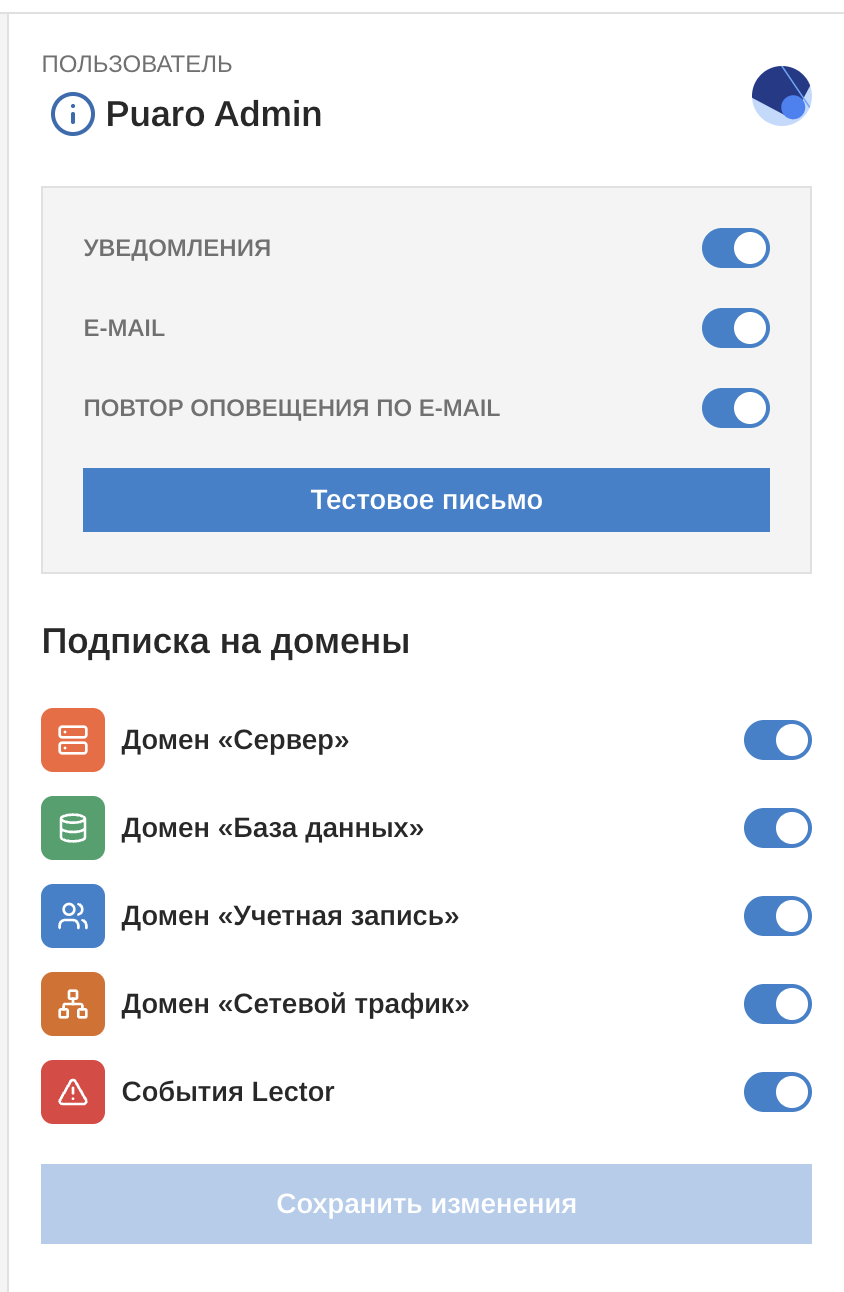Toggle the УВЕДОМЛЕНИЯ switch off
844x1292 pixels.
(x=735, y=248)
